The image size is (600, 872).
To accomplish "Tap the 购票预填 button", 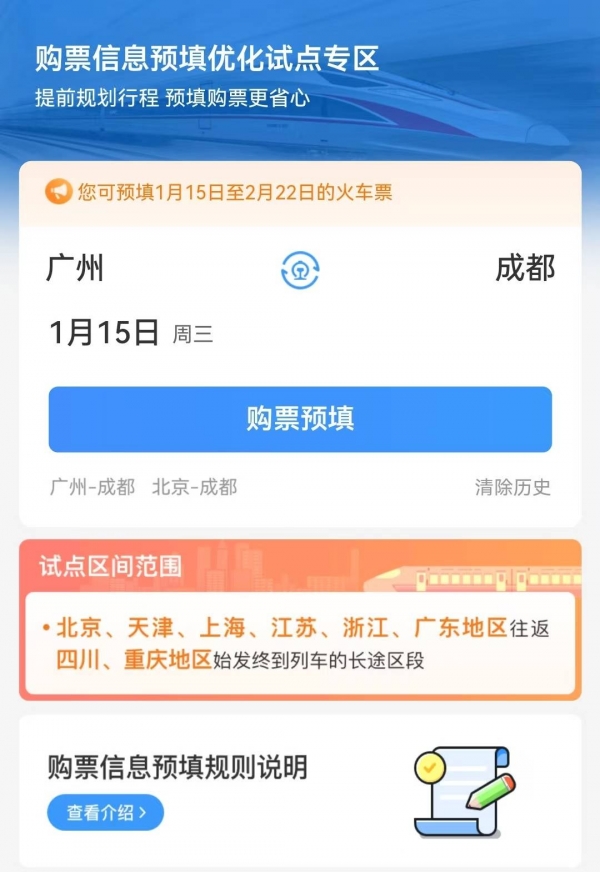I will 300,419.
